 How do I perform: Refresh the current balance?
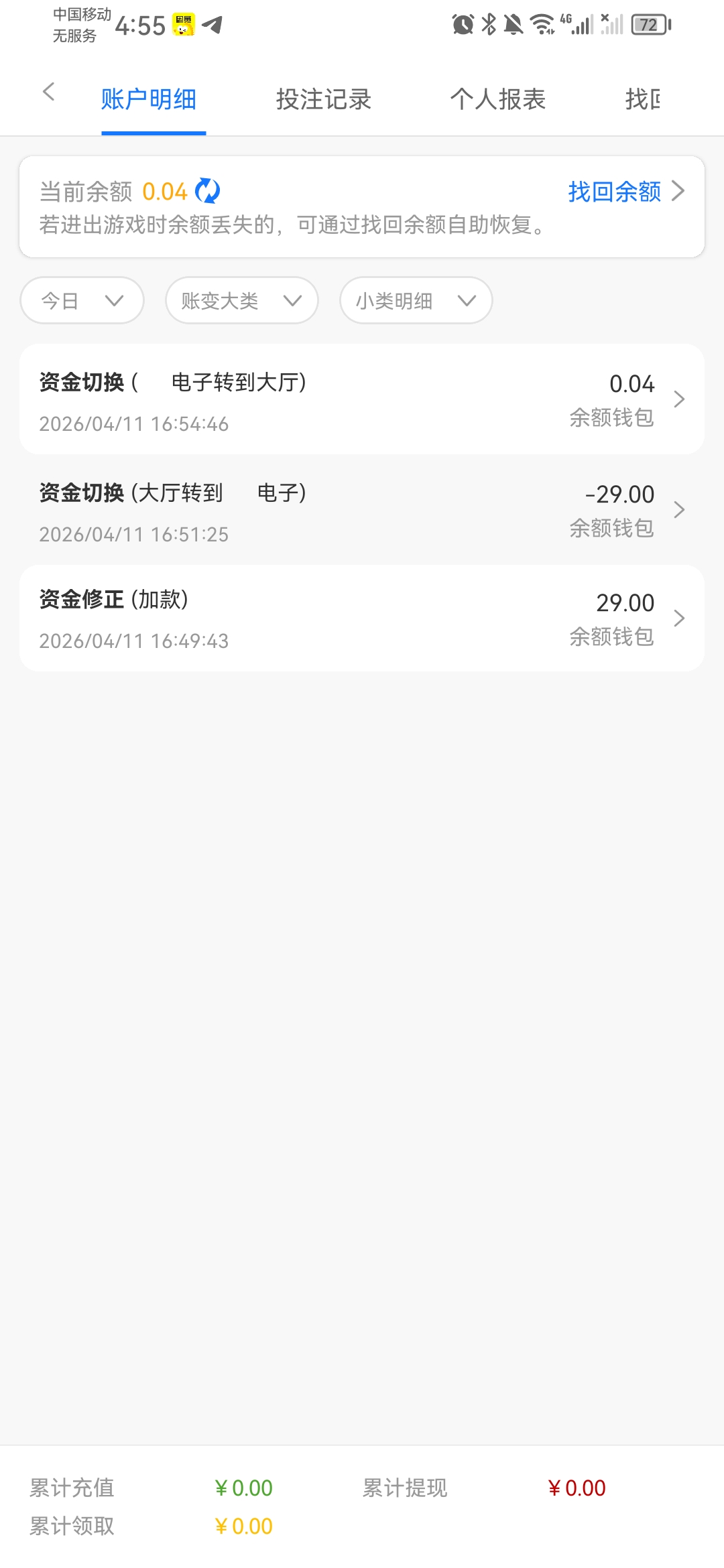pyautogui.click(x=207, y=191)
